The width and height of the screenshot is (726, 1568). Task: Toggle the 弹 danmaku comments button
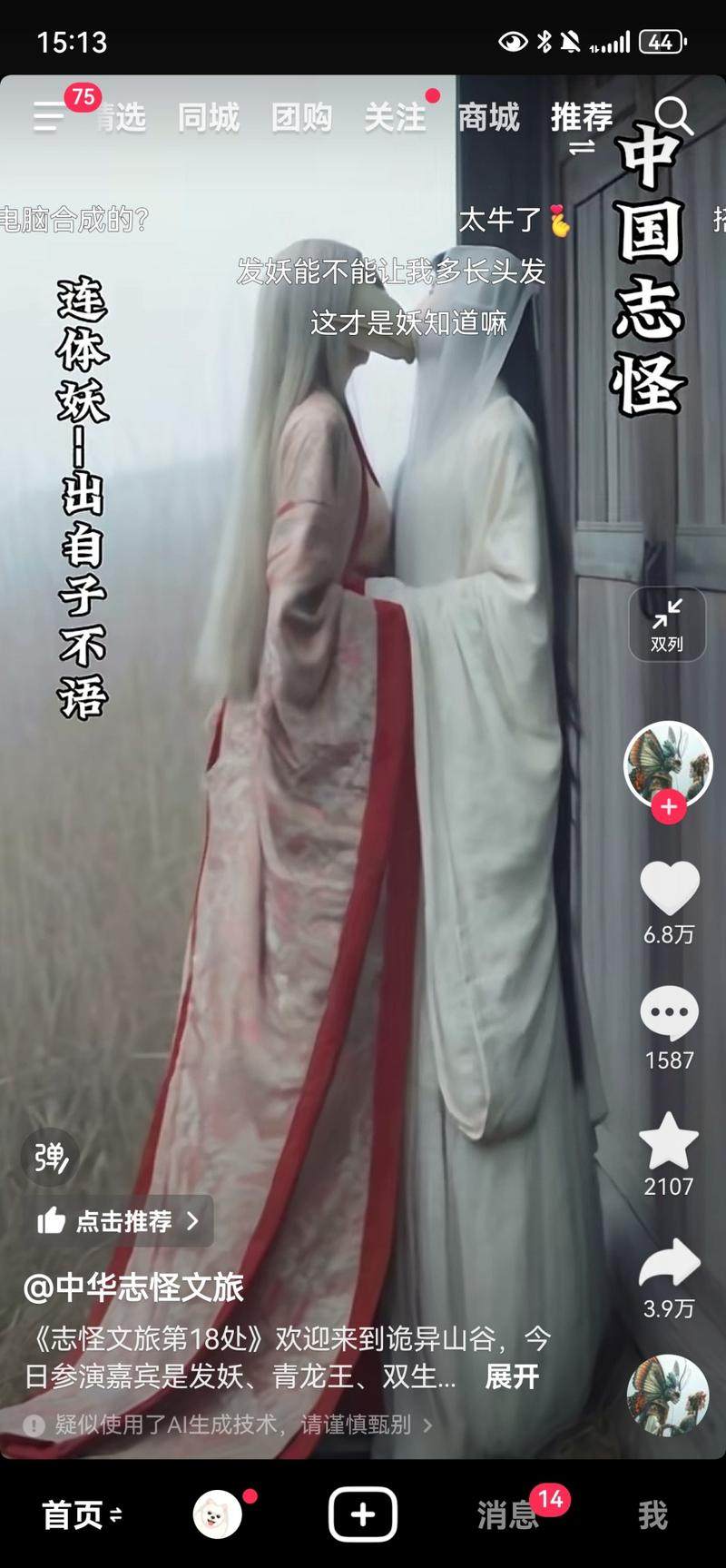point(50,1157)
